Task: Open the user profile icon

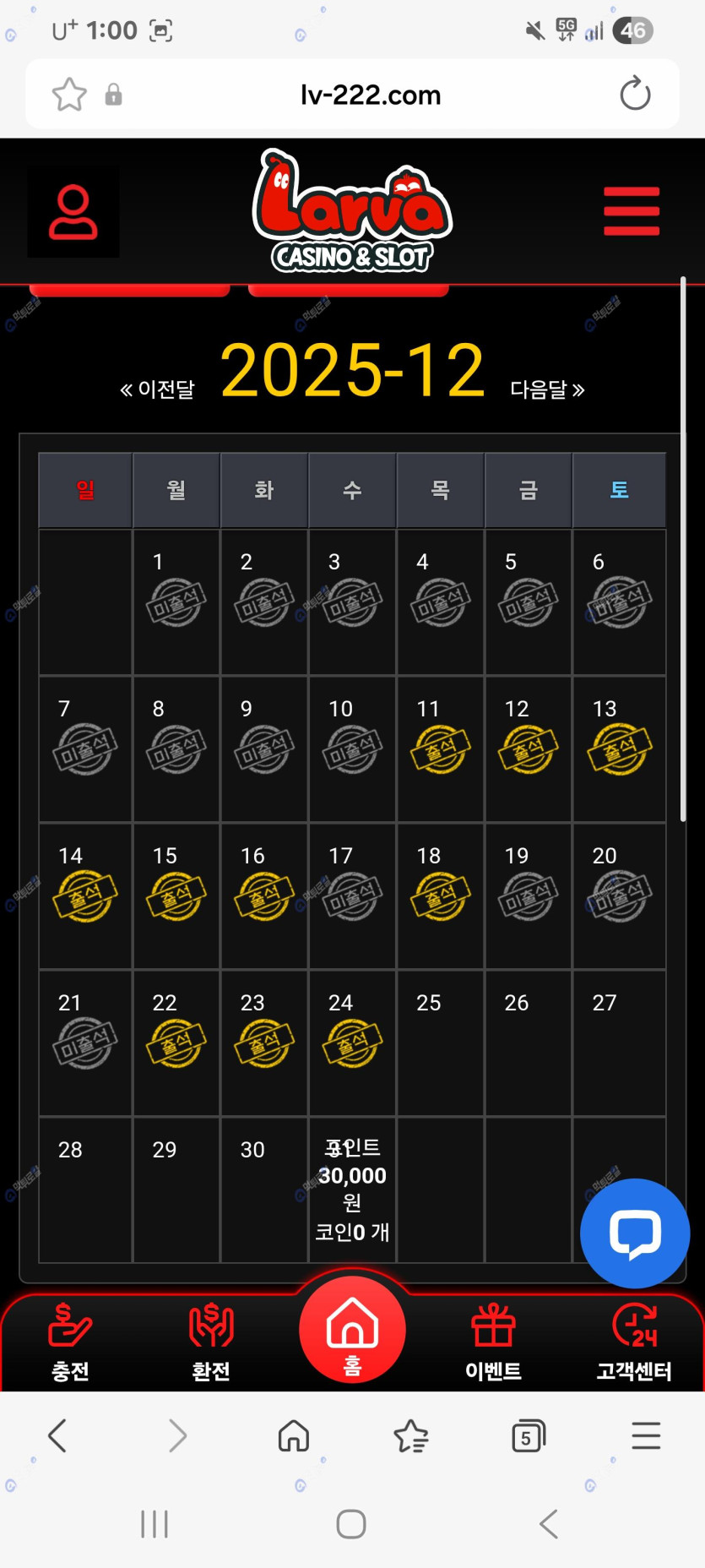Action: [x=73, y=211]
